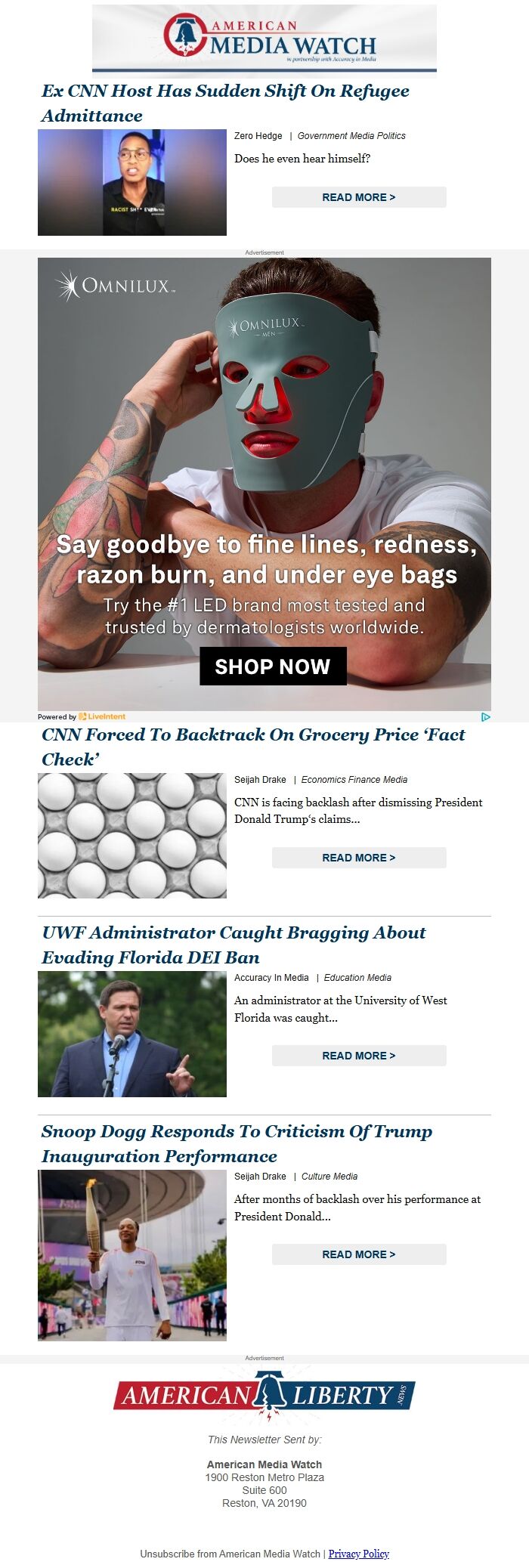
Task: Tap READ MORE for the Snoop Dogg story
Action: [x=359, y=1254]
